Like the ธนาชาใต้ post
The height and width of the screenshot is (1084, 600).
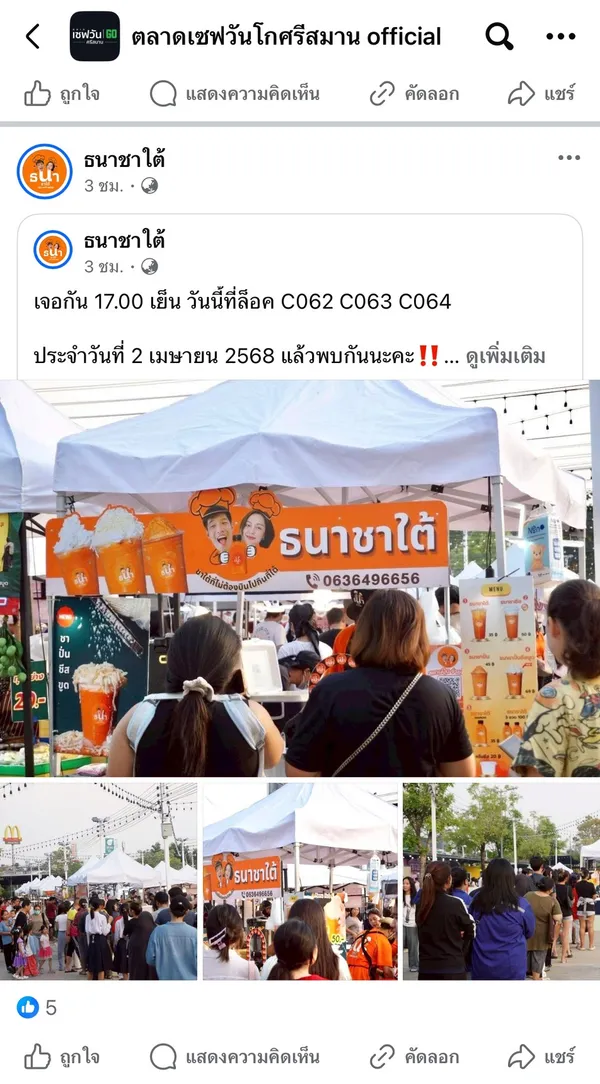(62, 1056)
